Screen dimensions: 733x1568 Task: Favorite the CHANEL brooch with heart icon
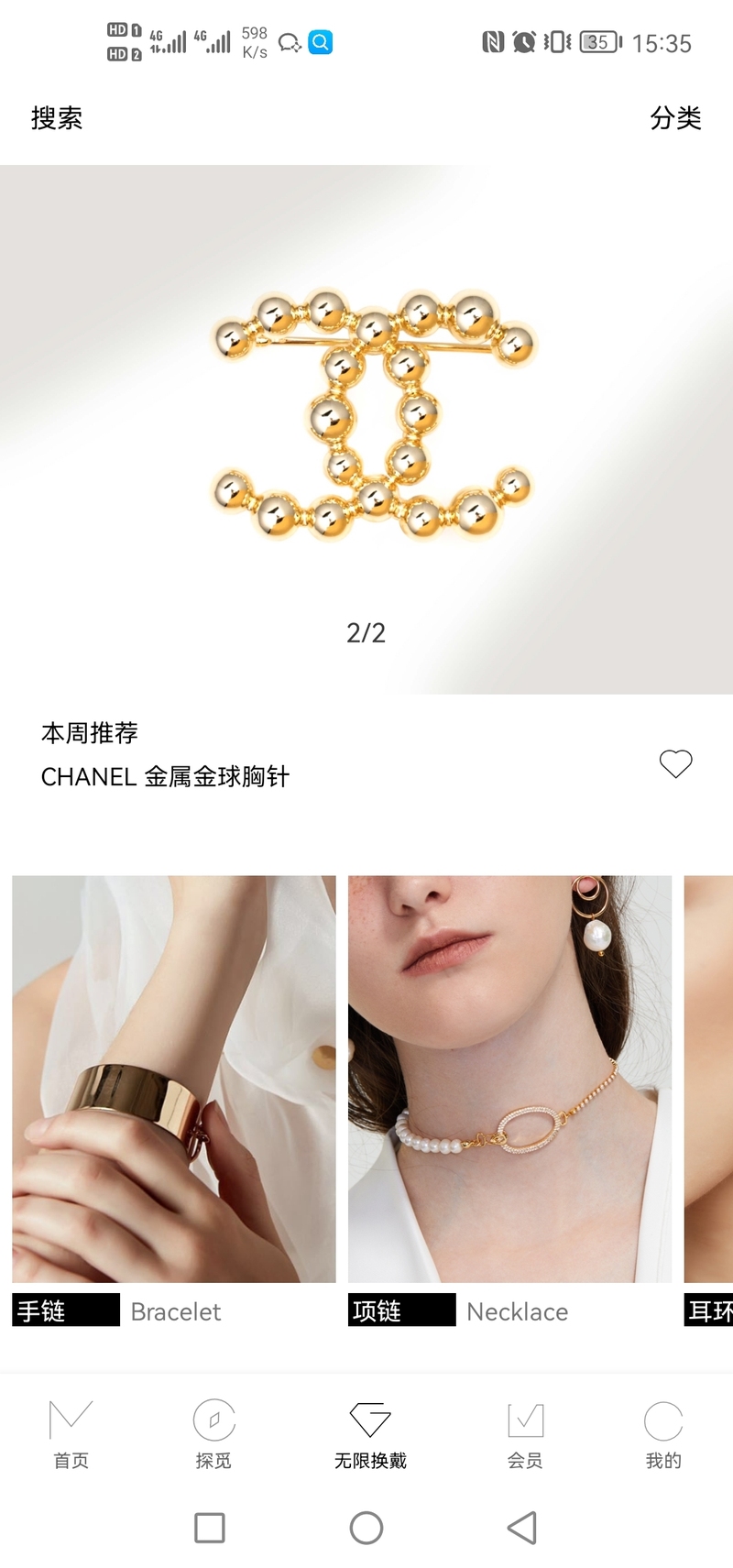point(675,763)
